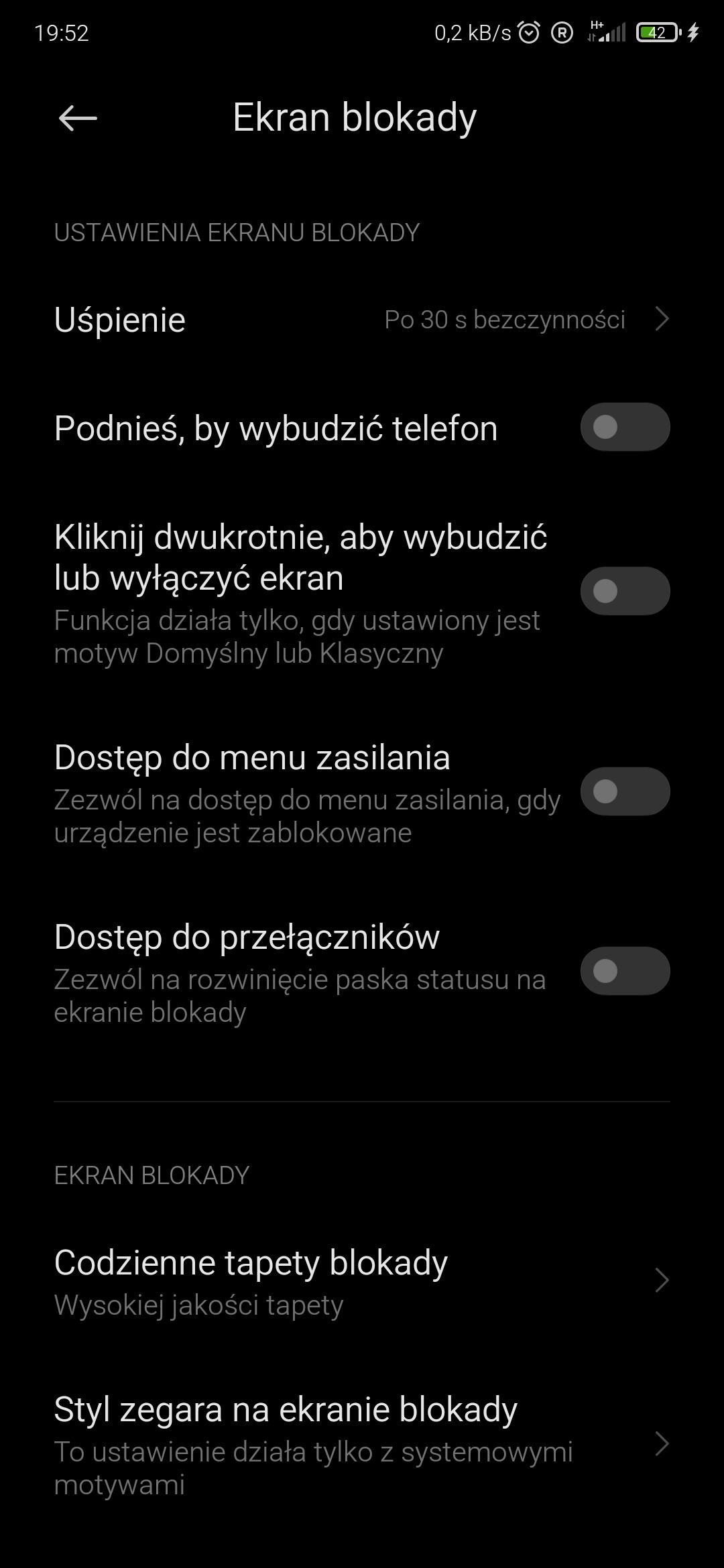Toggle Kliknij dwukrotnie, aby wybudzić ekran
Image resolution: width=724 pixels, height=1568 pixels.
(624, 591)
